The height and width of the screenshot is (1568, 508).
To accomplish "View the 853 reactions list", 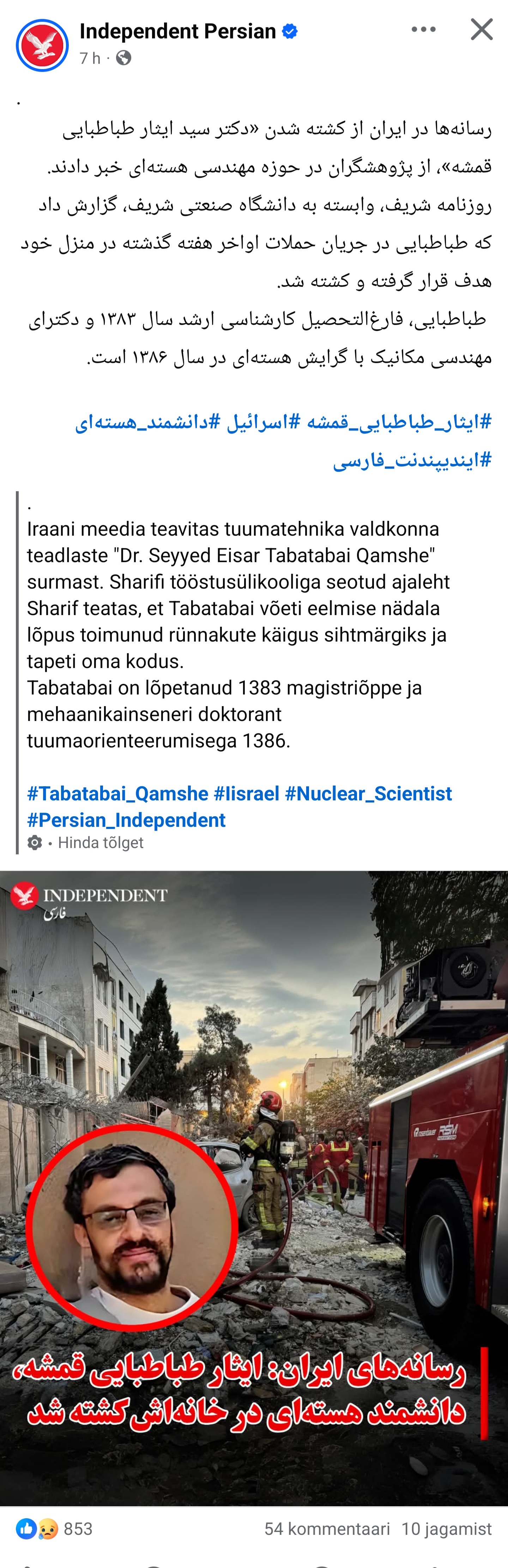I will 55,1529.
